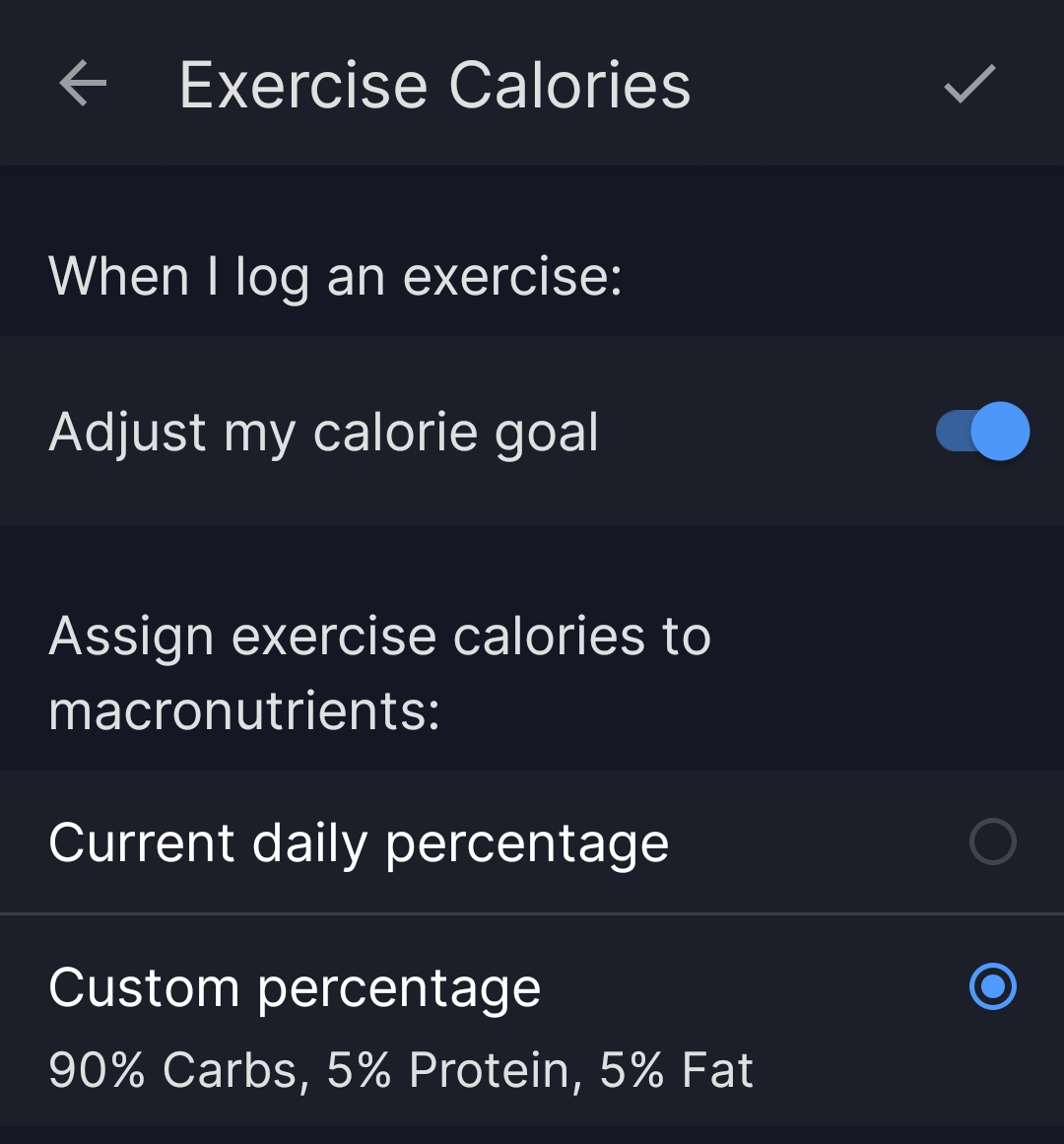Image resolution: width=1064 pixels, height=1144 pixels.
Task: Turn off Adjust my calorie goal
Action: [x=981, y=432]
